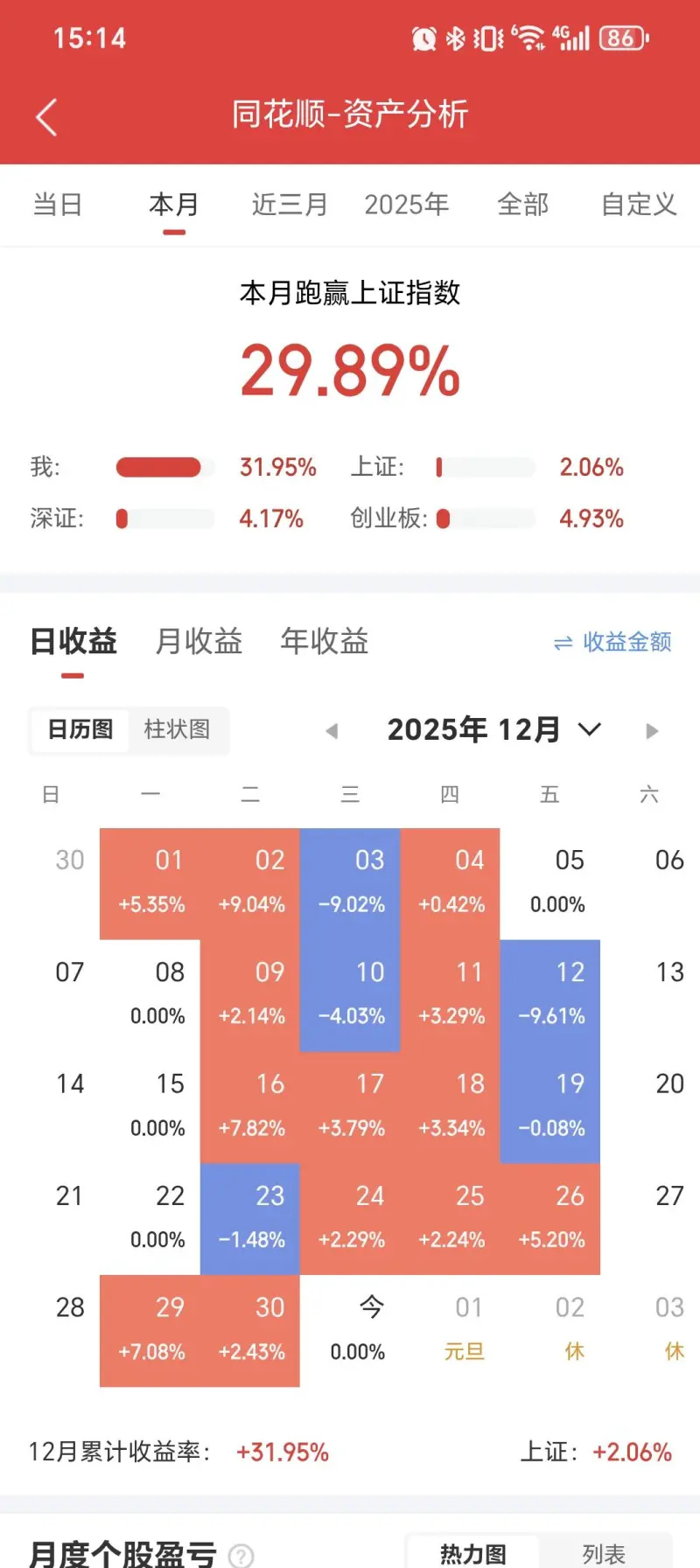Screen dimensions: 700x1568
Task: Go to next month in calendar
Action: coord(652,731)
